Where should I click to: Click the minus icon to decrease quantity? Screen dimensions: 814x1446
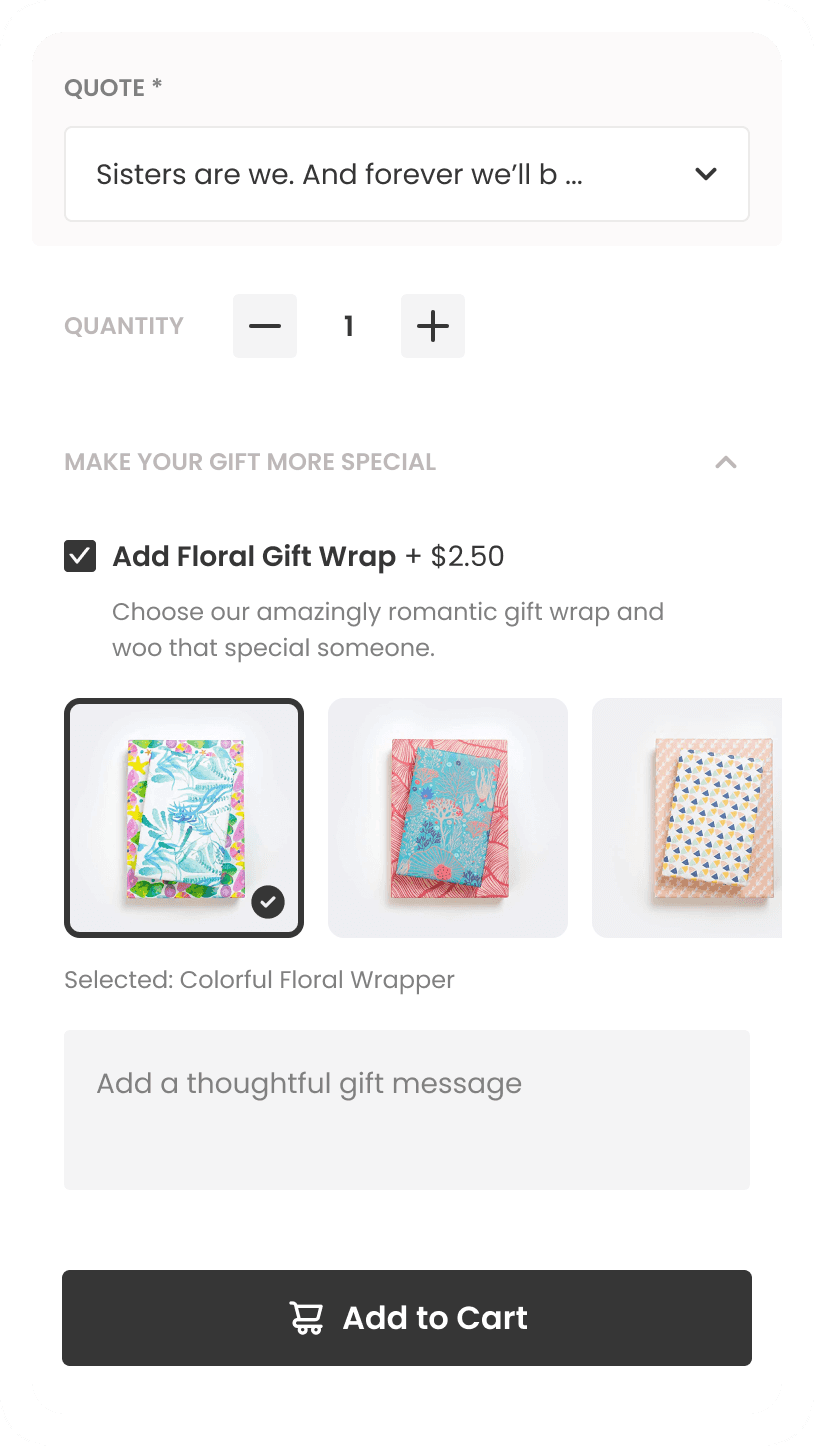[264, 326]
